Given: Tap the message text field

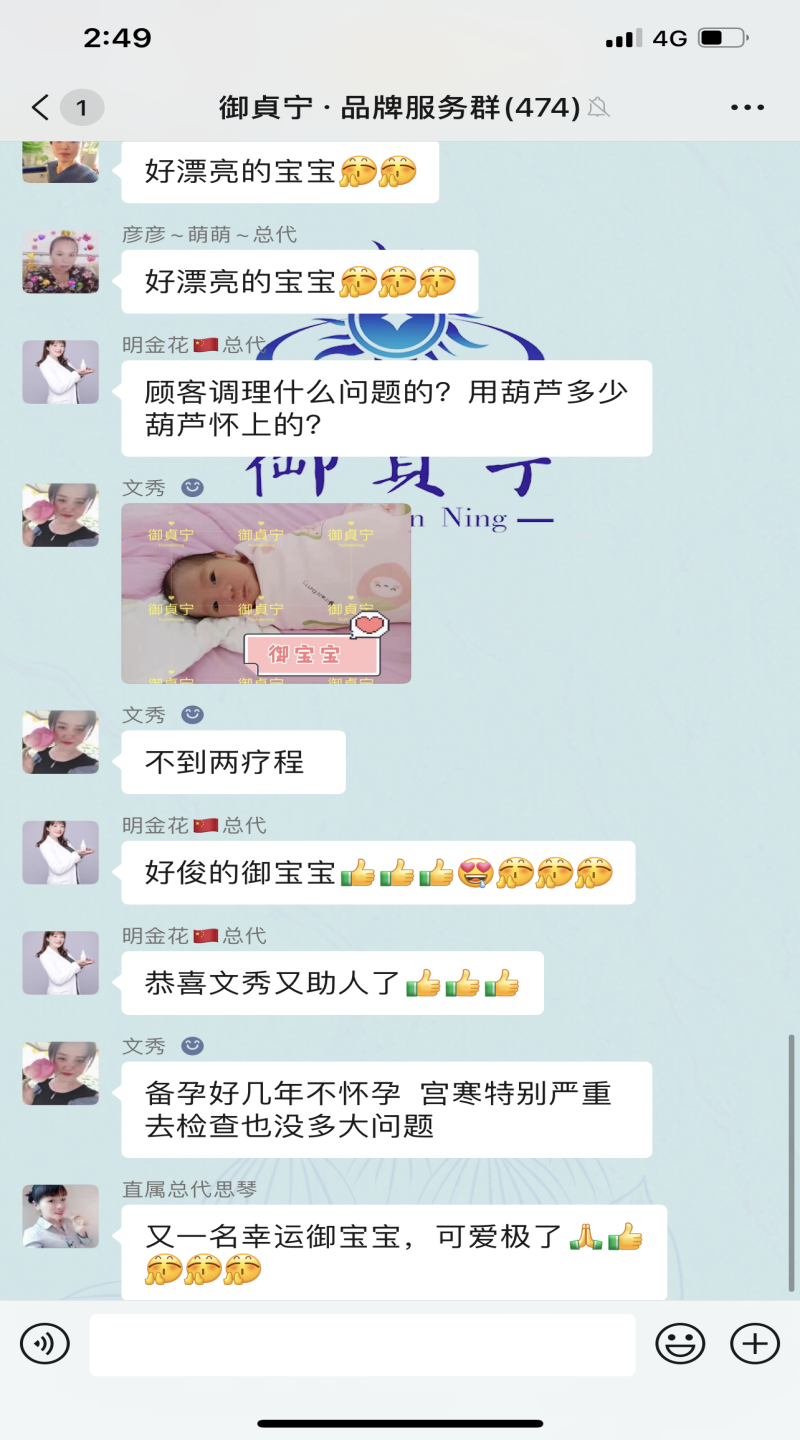Looking at the screenshot, I should coord(362,1344).
